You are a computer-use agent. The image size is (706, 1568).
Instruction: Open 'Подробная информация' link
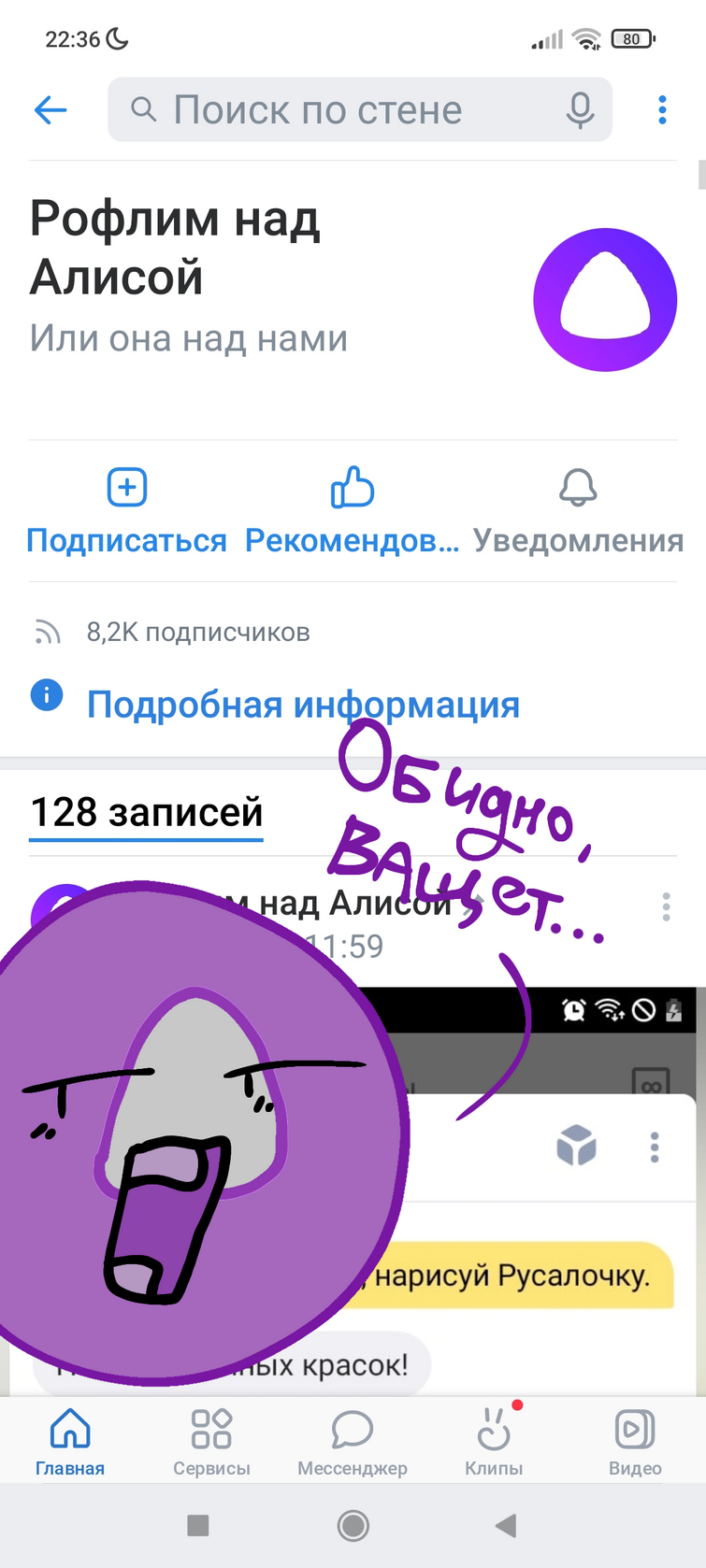(x=303, y=705)
